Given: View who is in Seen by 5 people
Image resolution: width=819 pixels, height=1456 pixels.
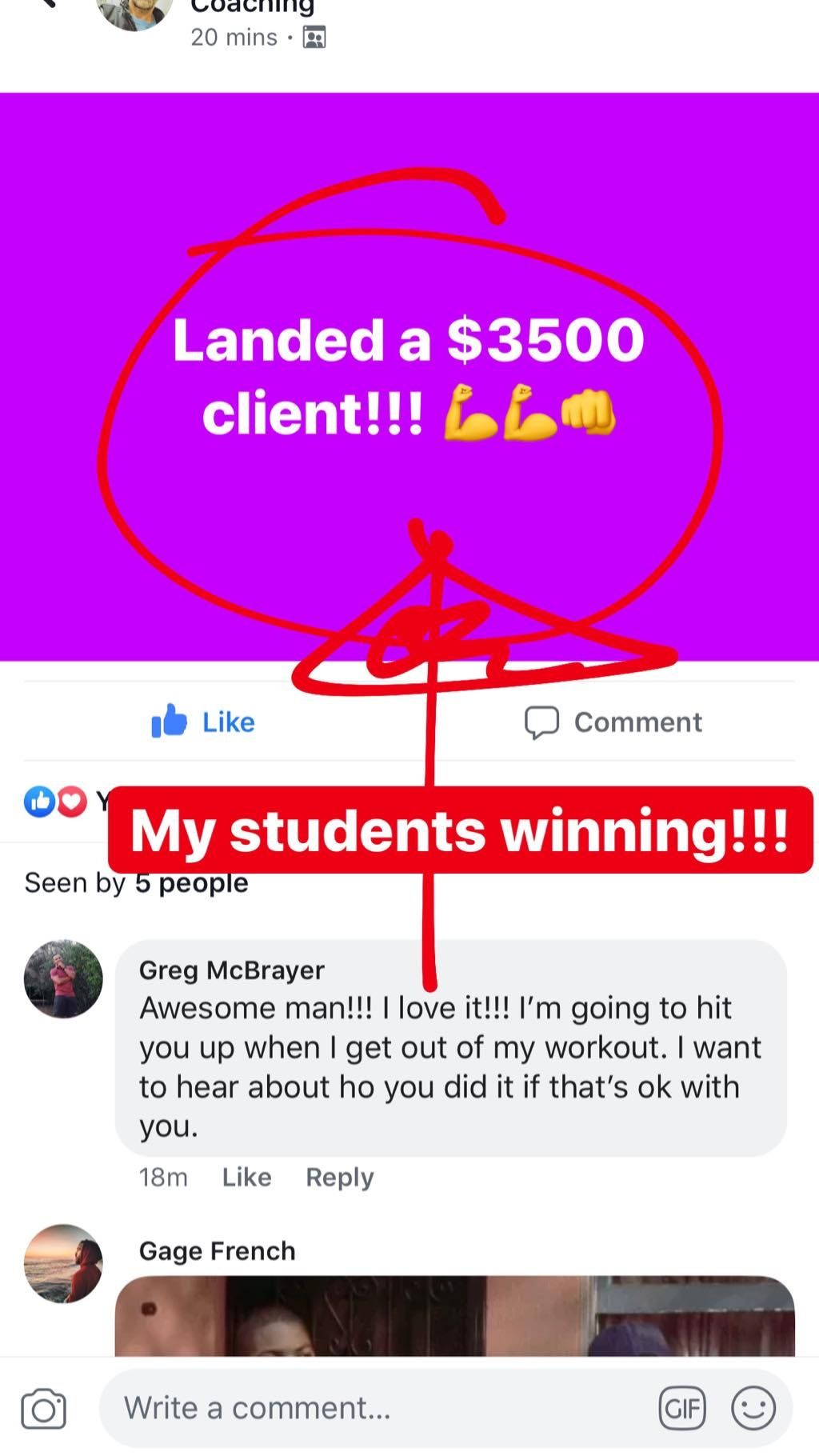Looking at the screenshot, I should 136,882.
